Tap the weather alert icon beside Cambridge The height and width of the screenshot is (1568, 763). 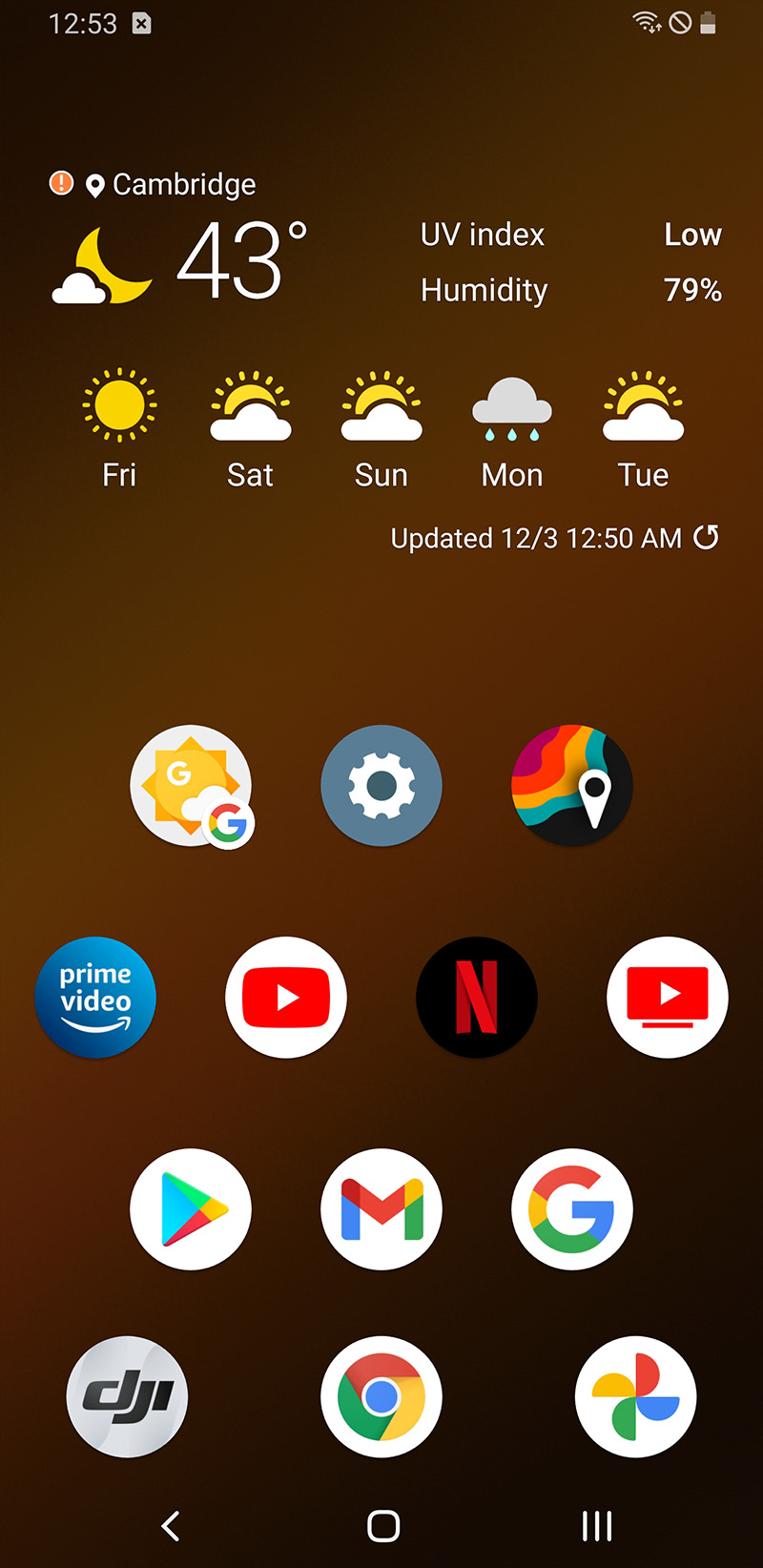coord(61,183)
